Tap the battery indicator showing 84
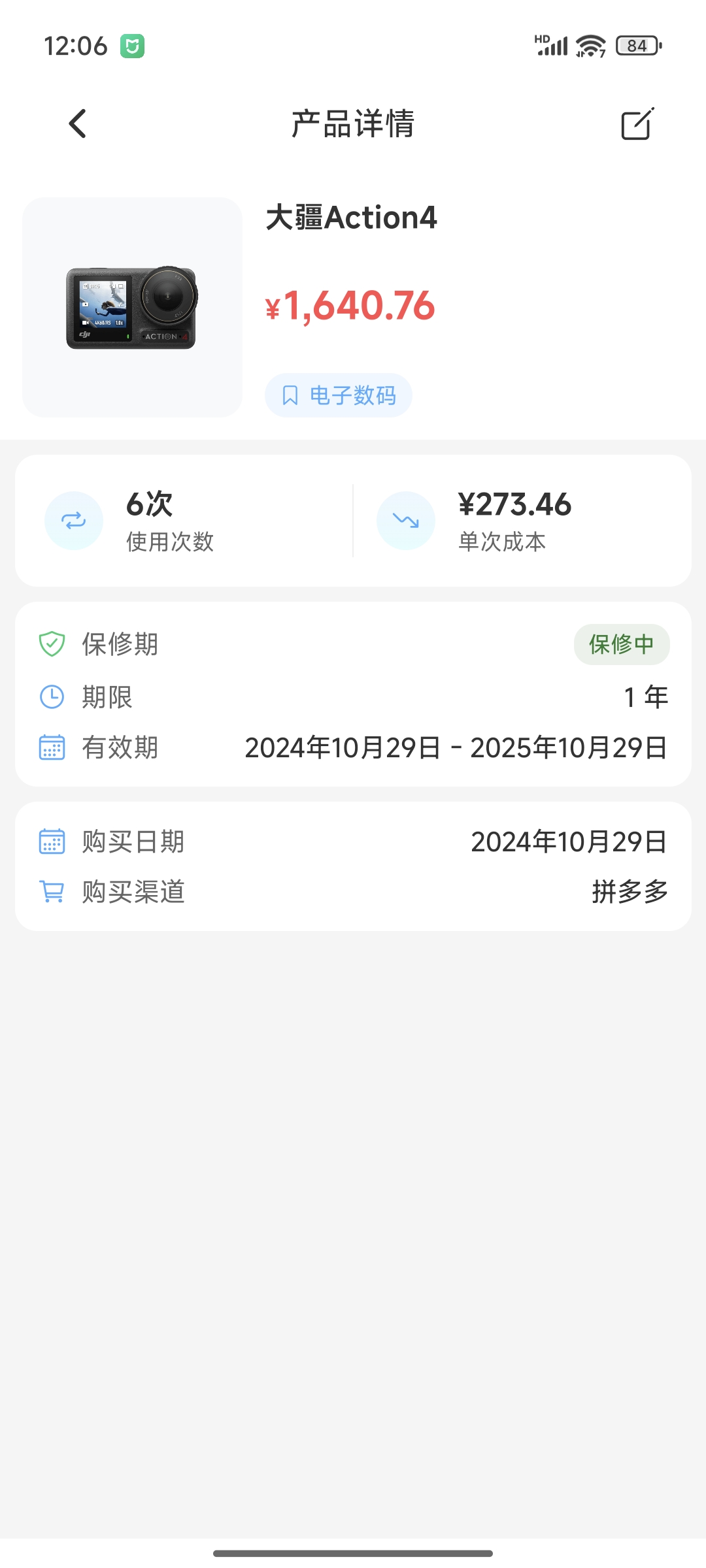The width and height of the screenshot is (706, 1568). coord(635,45)
